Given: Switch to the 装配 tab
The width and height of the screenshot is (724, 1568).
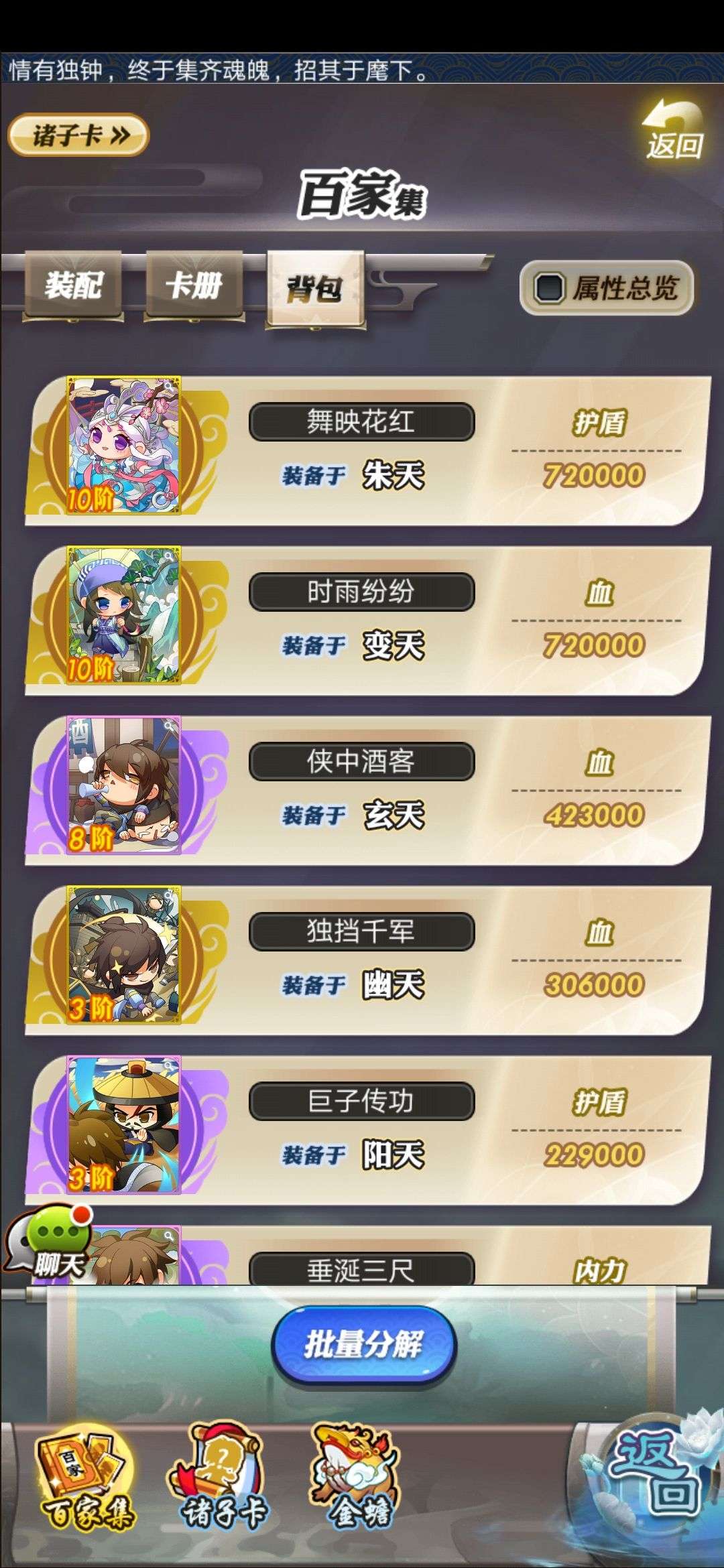Looking at the screenshot, I should point(73,286).
